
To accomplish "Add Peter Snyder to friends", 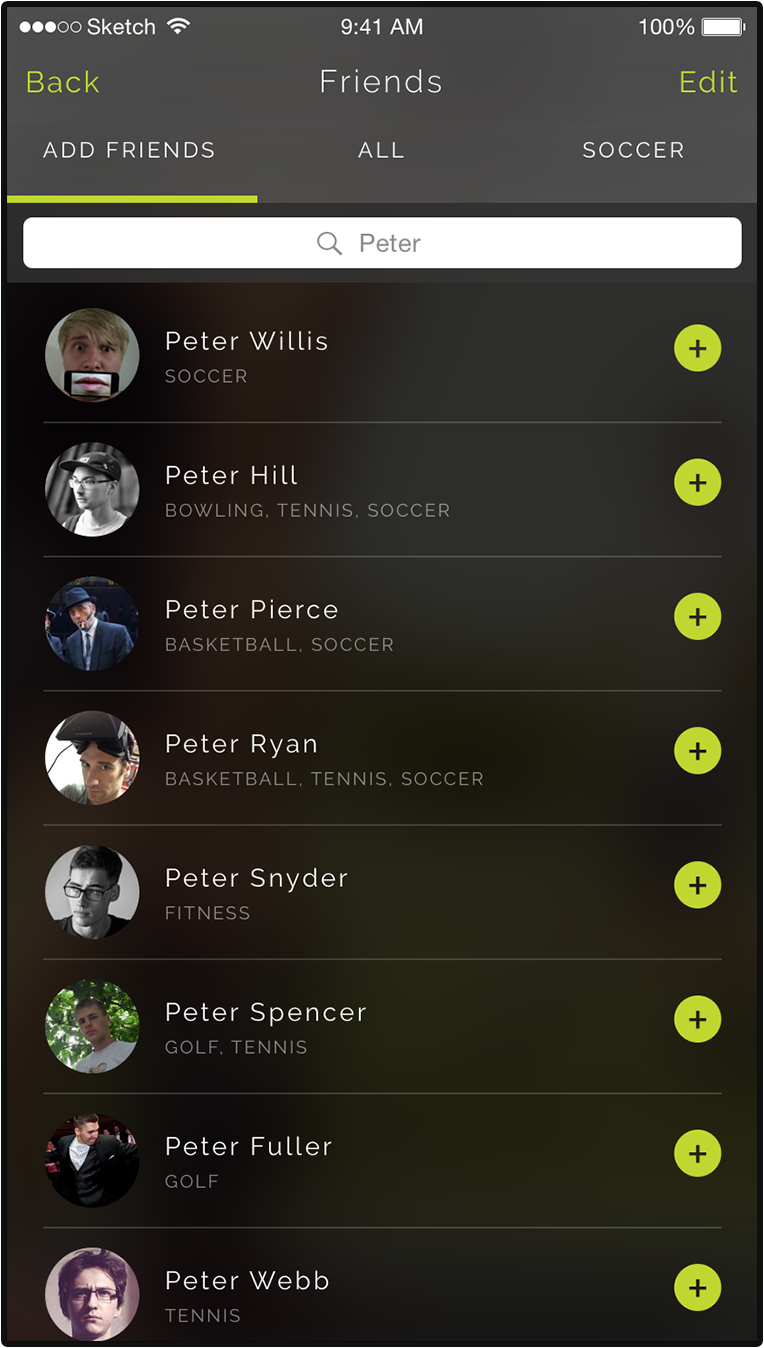I will click(x=697, y=885).
